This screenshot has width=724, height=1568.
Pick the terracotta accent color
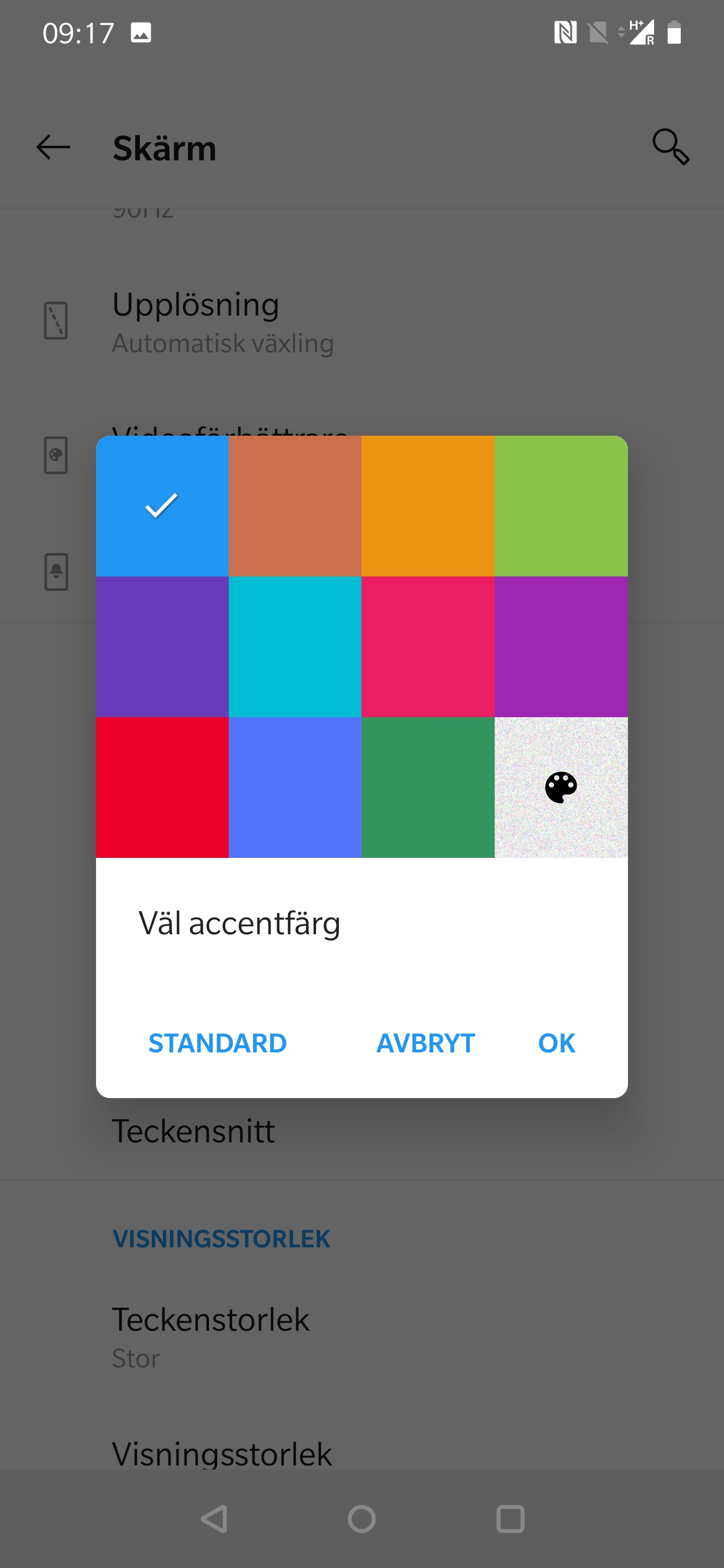tap(295, 506)
